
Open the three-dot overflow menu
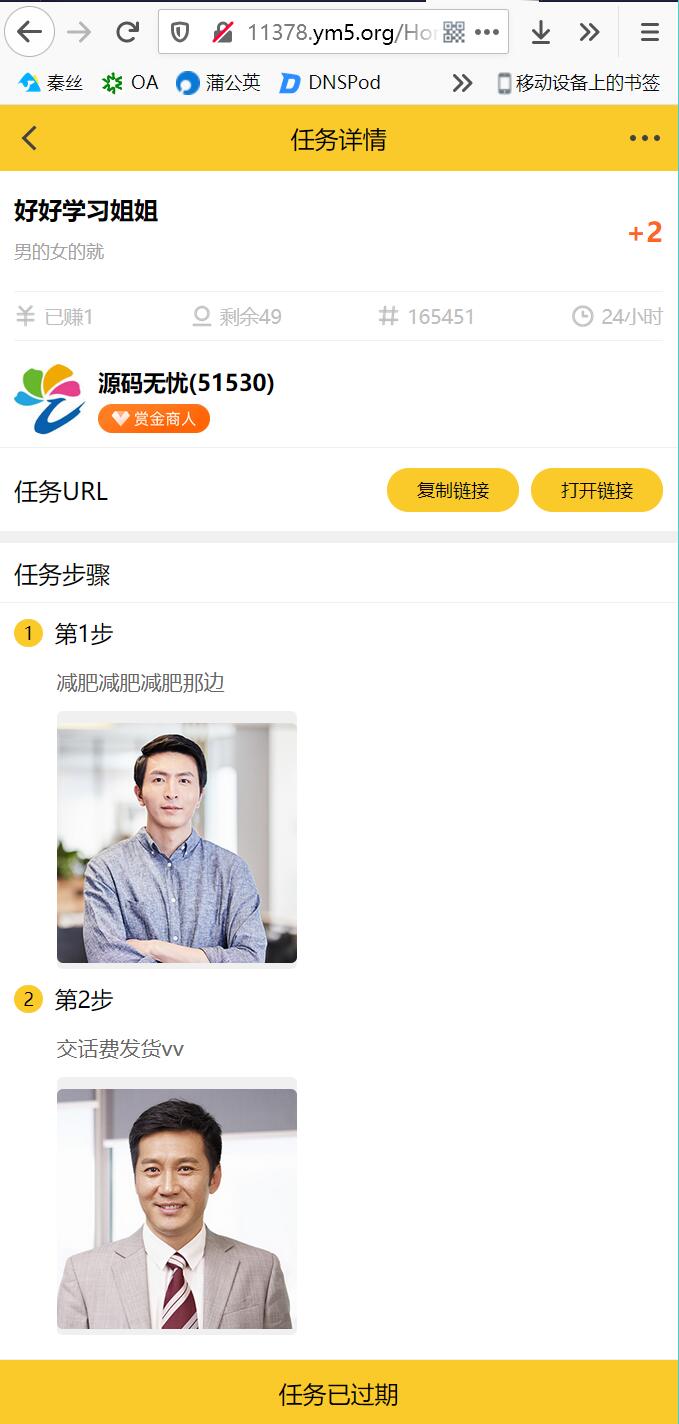point(645,139)
